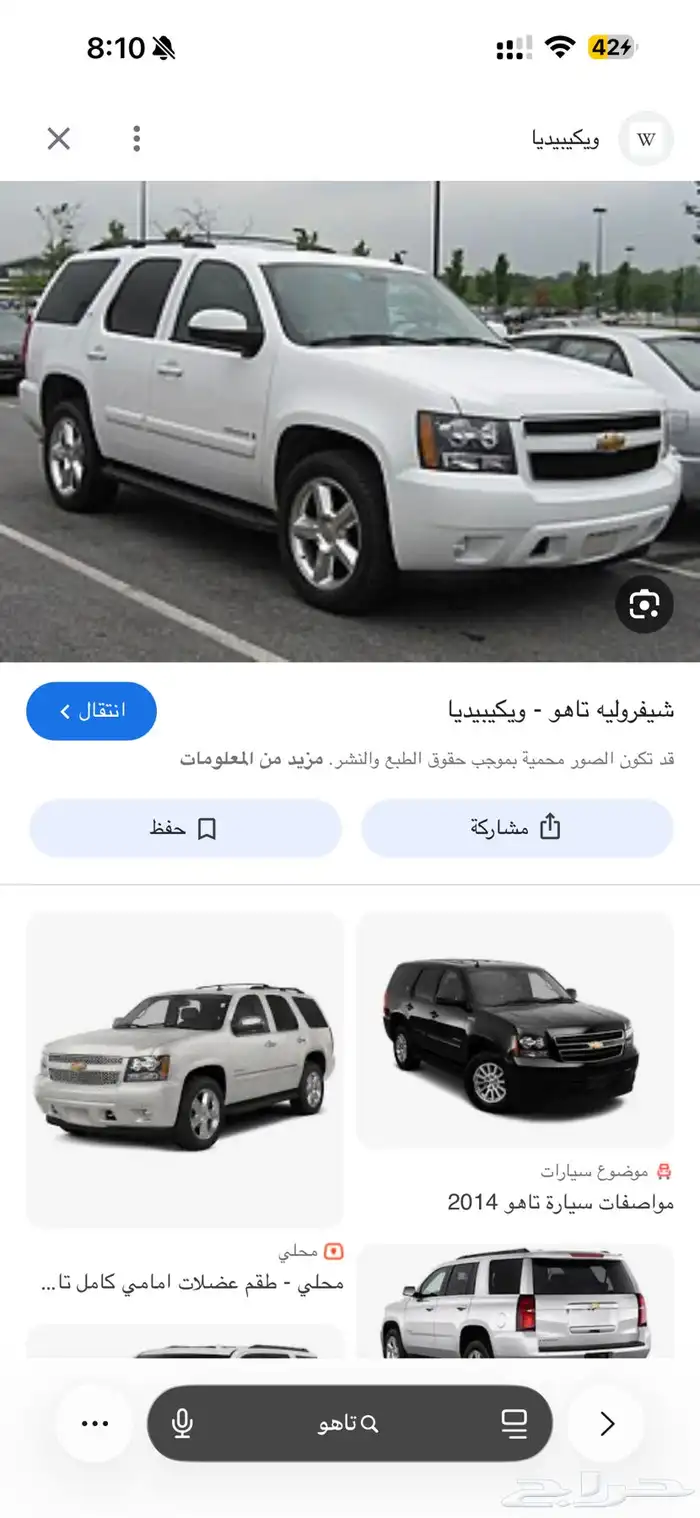Open the black Tahoe 2014 specs result

tap(515, 1030)
